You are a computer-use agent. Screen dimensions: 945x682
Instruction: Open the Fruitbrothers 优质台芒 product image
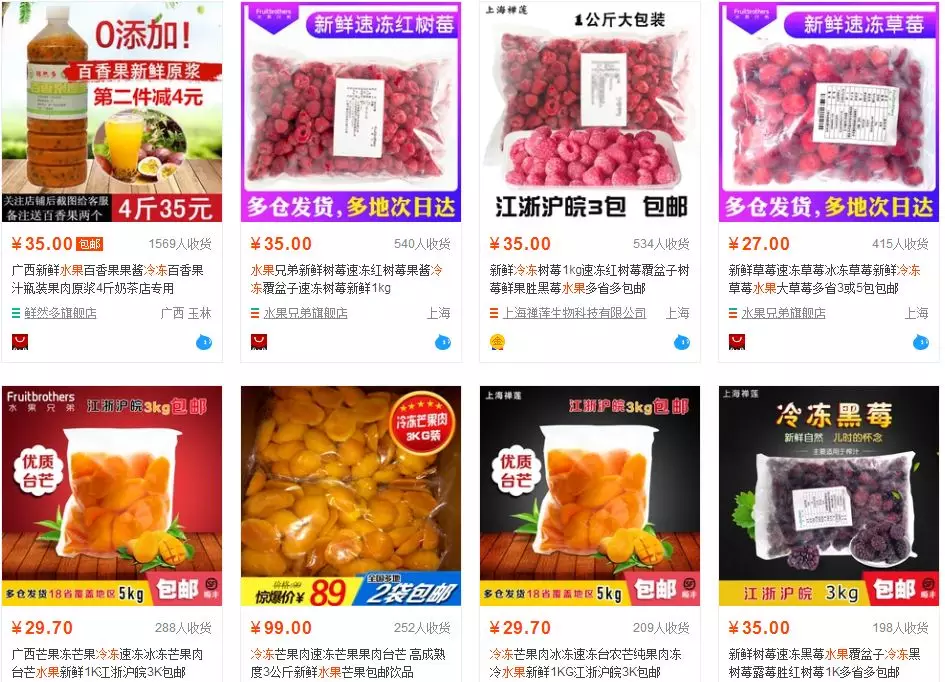click(111, 495)
